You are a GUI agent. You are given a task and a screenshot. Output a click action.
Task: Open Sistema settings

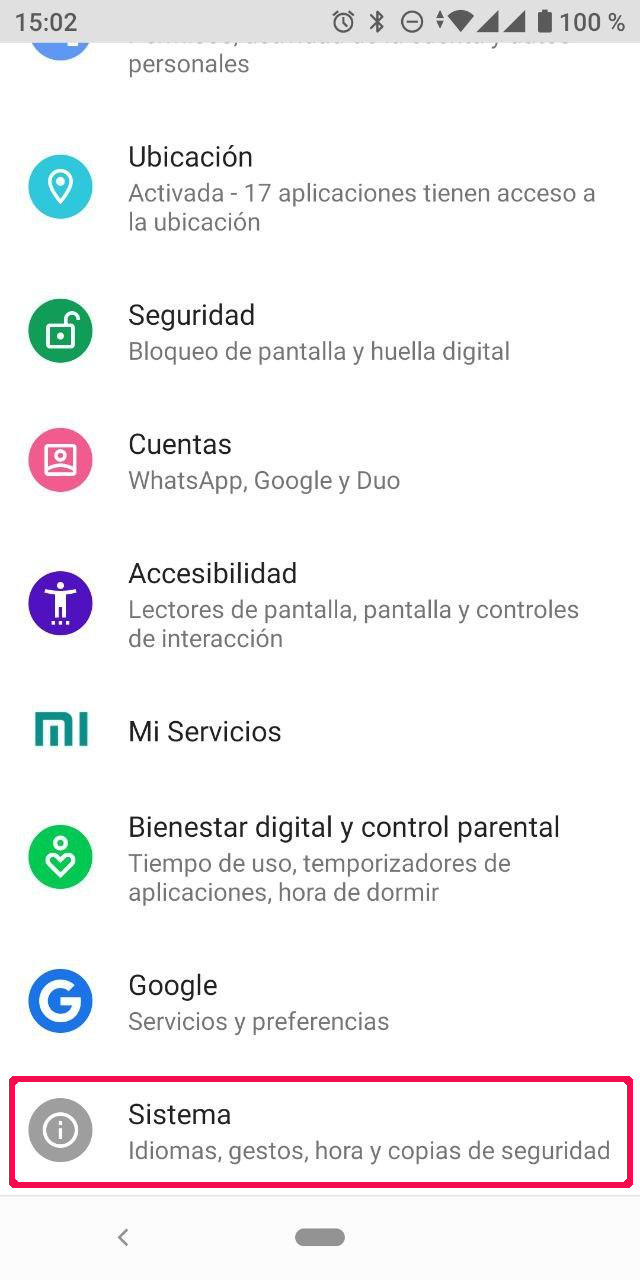(320, 1131)
